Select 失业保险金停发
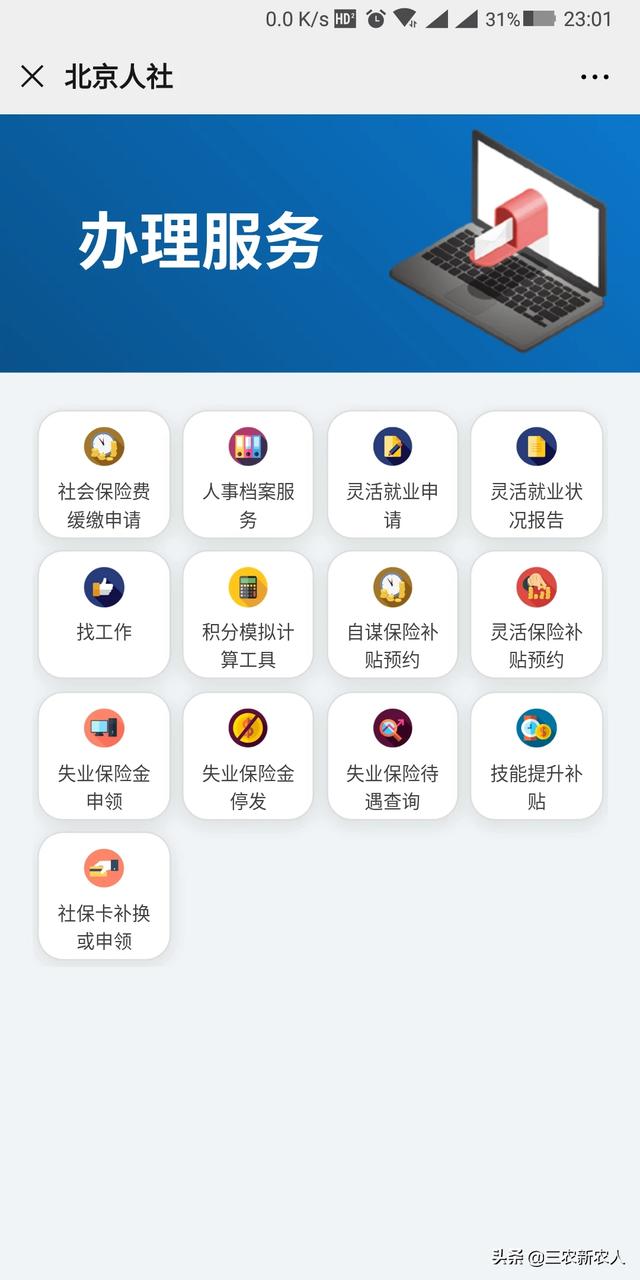 248,756
